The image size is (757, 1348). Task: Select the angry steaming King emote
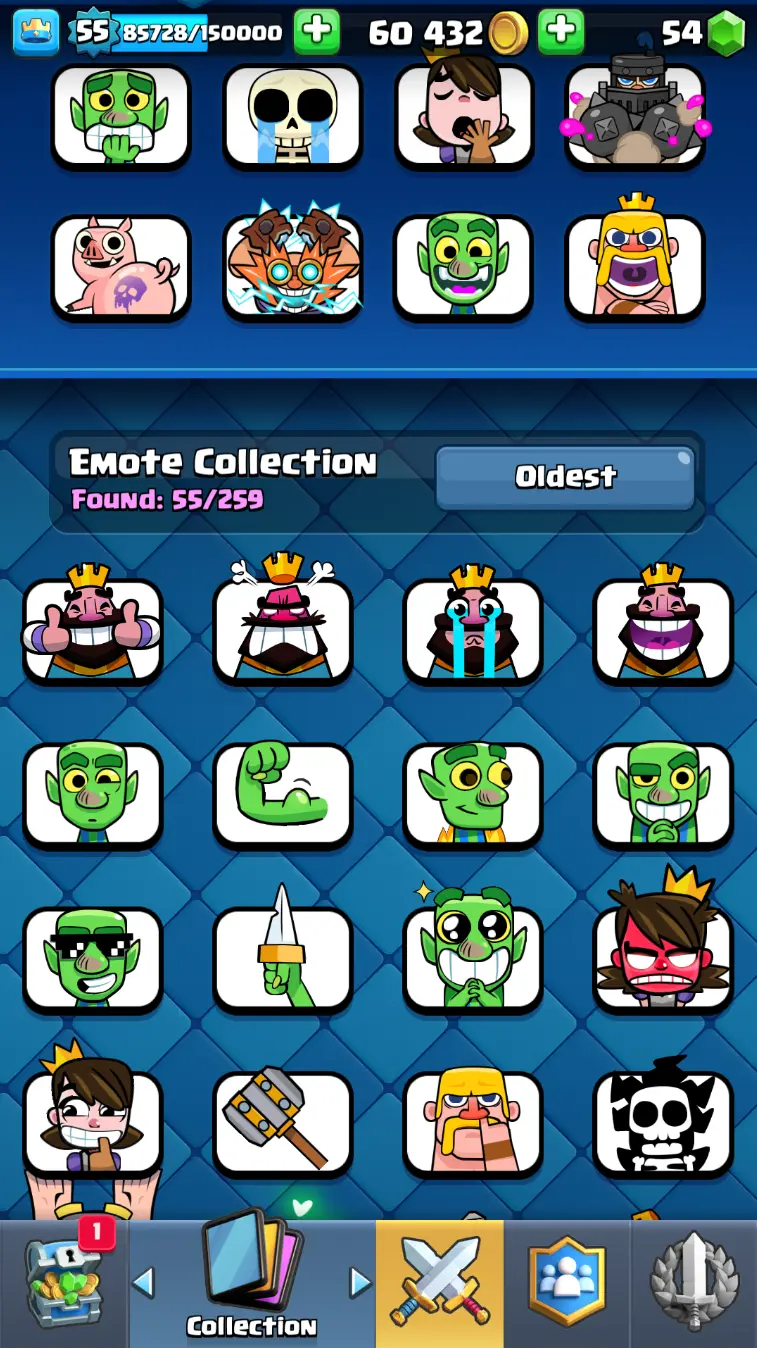[282, 629]
